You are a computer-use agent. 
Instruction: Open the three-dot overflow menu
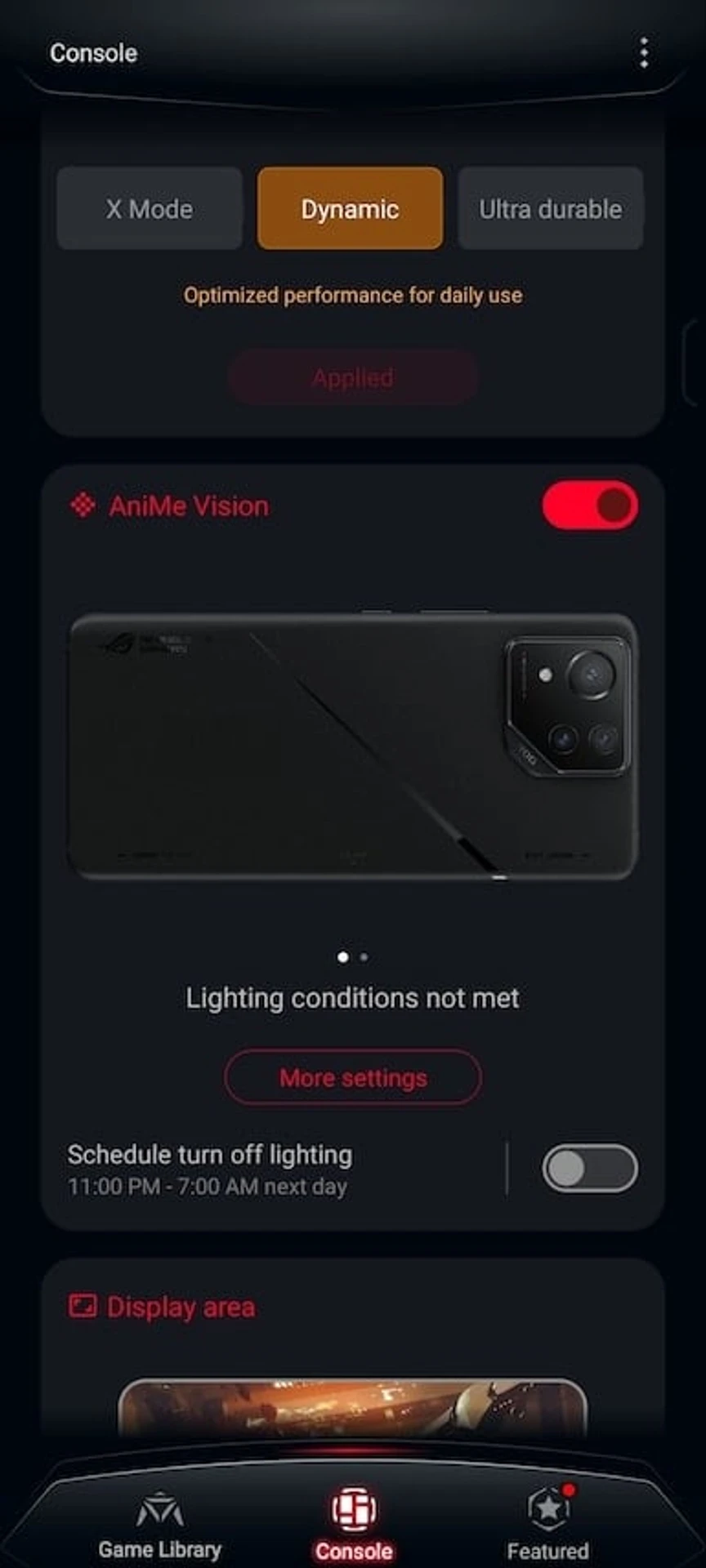tap(644, 53)
